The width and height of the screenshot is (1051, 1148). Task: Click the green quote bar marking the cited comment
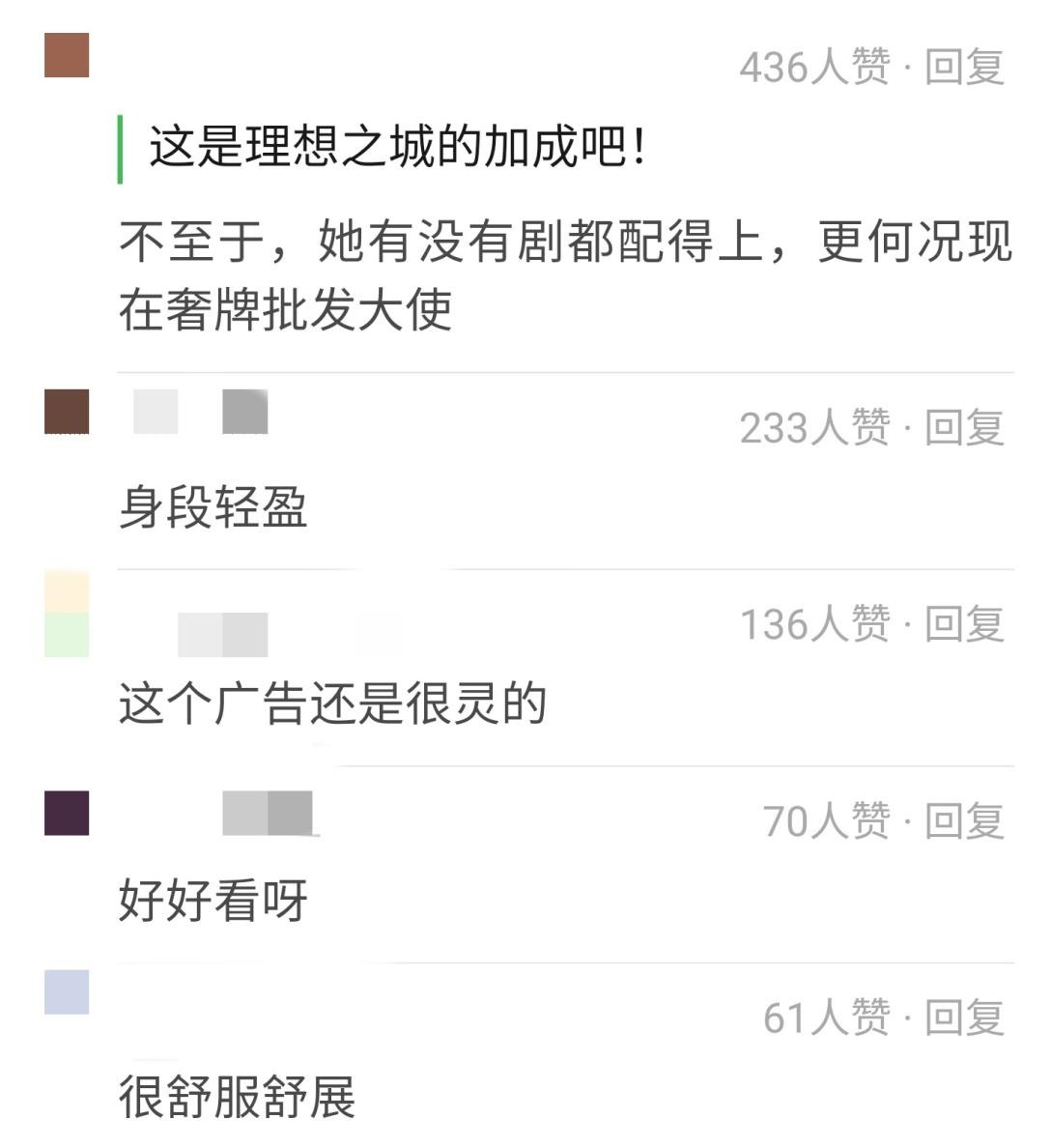point(120,147)
